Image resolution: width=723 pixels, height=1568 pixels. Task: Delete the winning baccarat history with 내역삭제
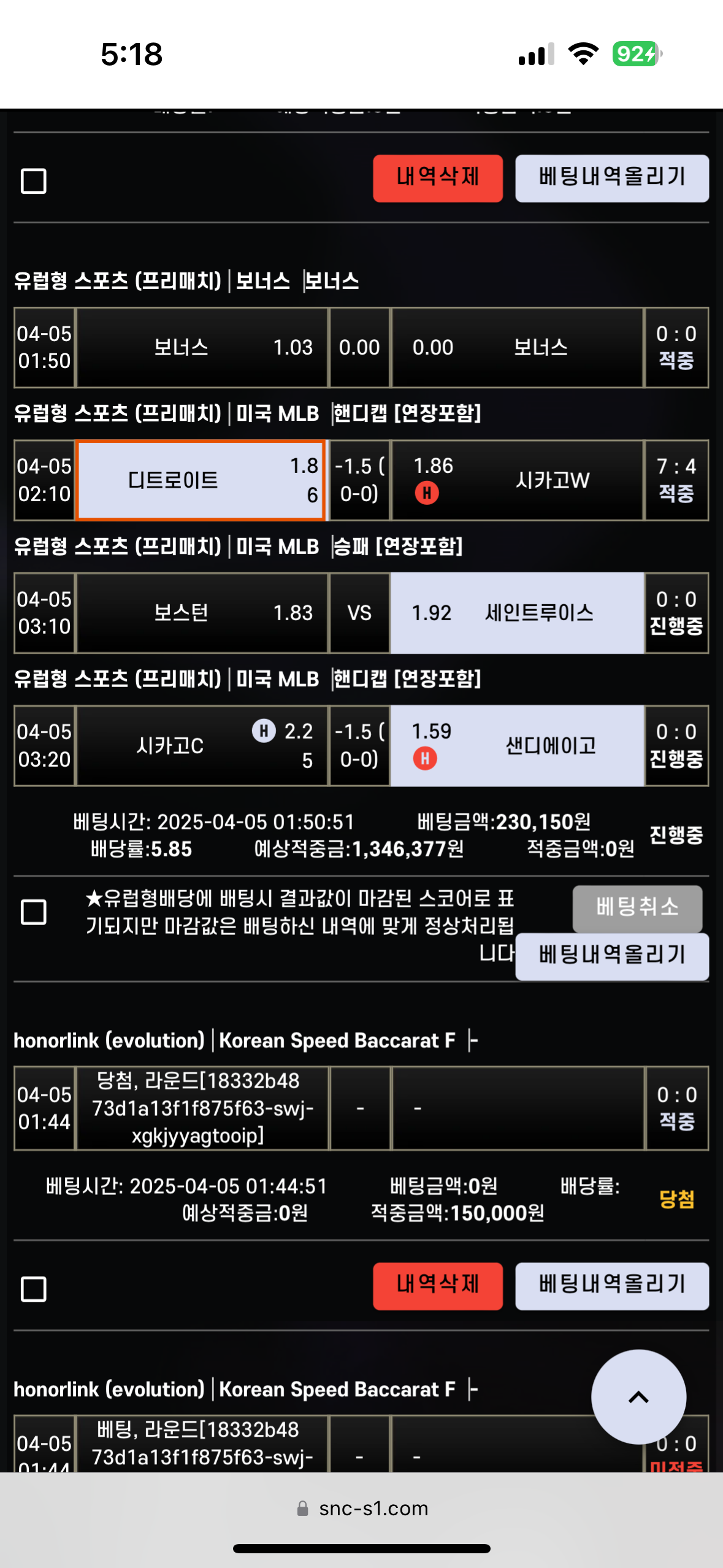[x=437, y=1286]
